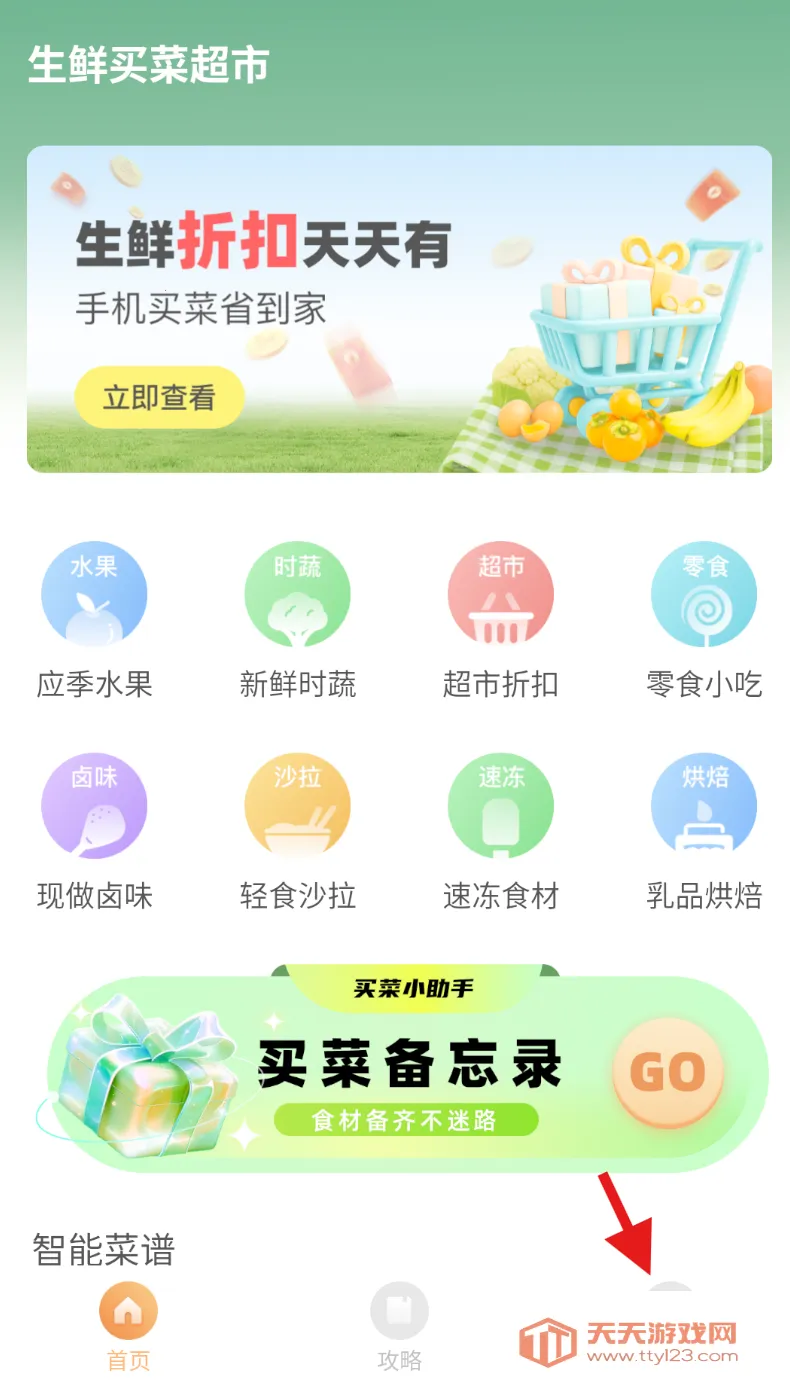The image size is (790, 1384).
Task: Open the 应季水果 category icon
Action: 94,593
